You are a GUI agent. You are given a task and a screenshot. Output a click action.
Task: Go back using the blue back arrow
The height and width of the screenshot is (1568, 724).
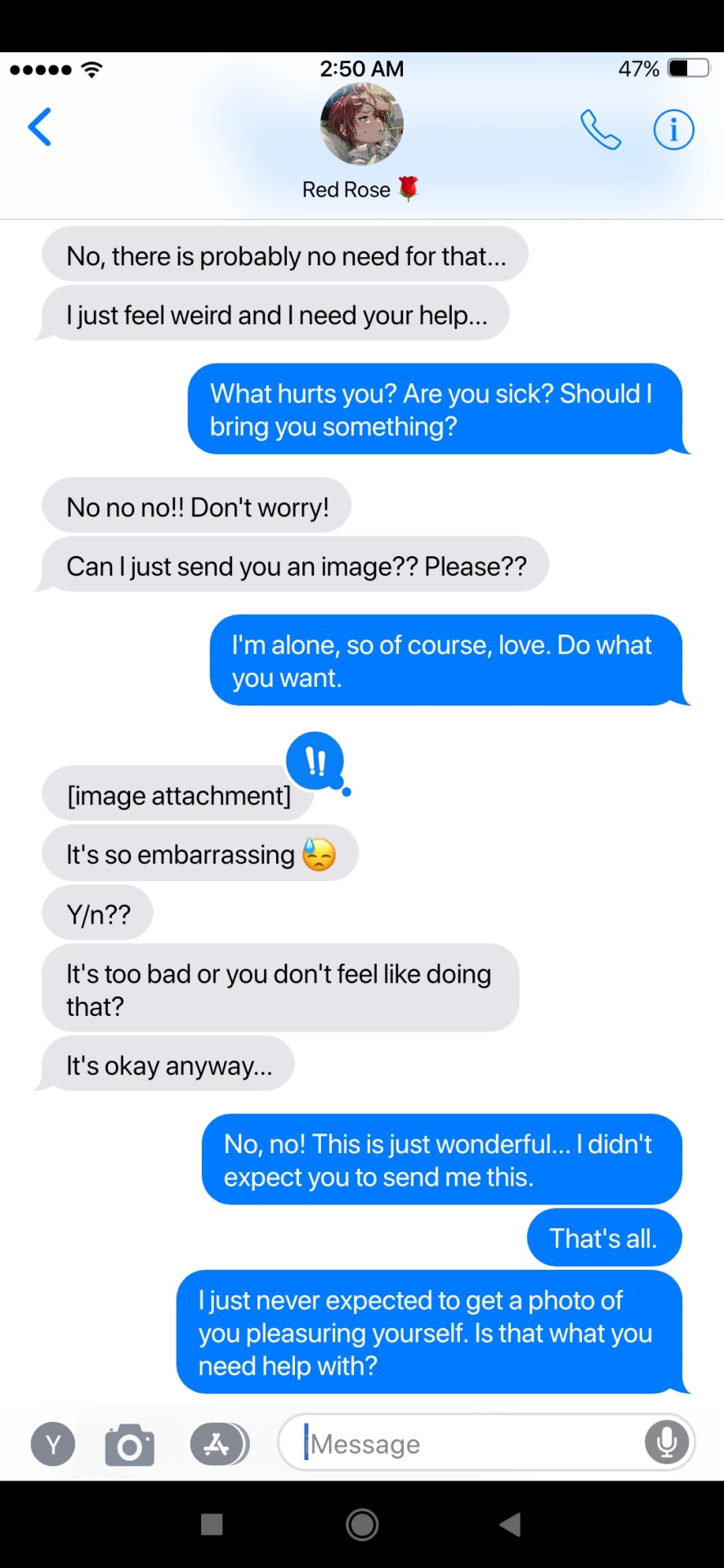click(x=40, y=127)
